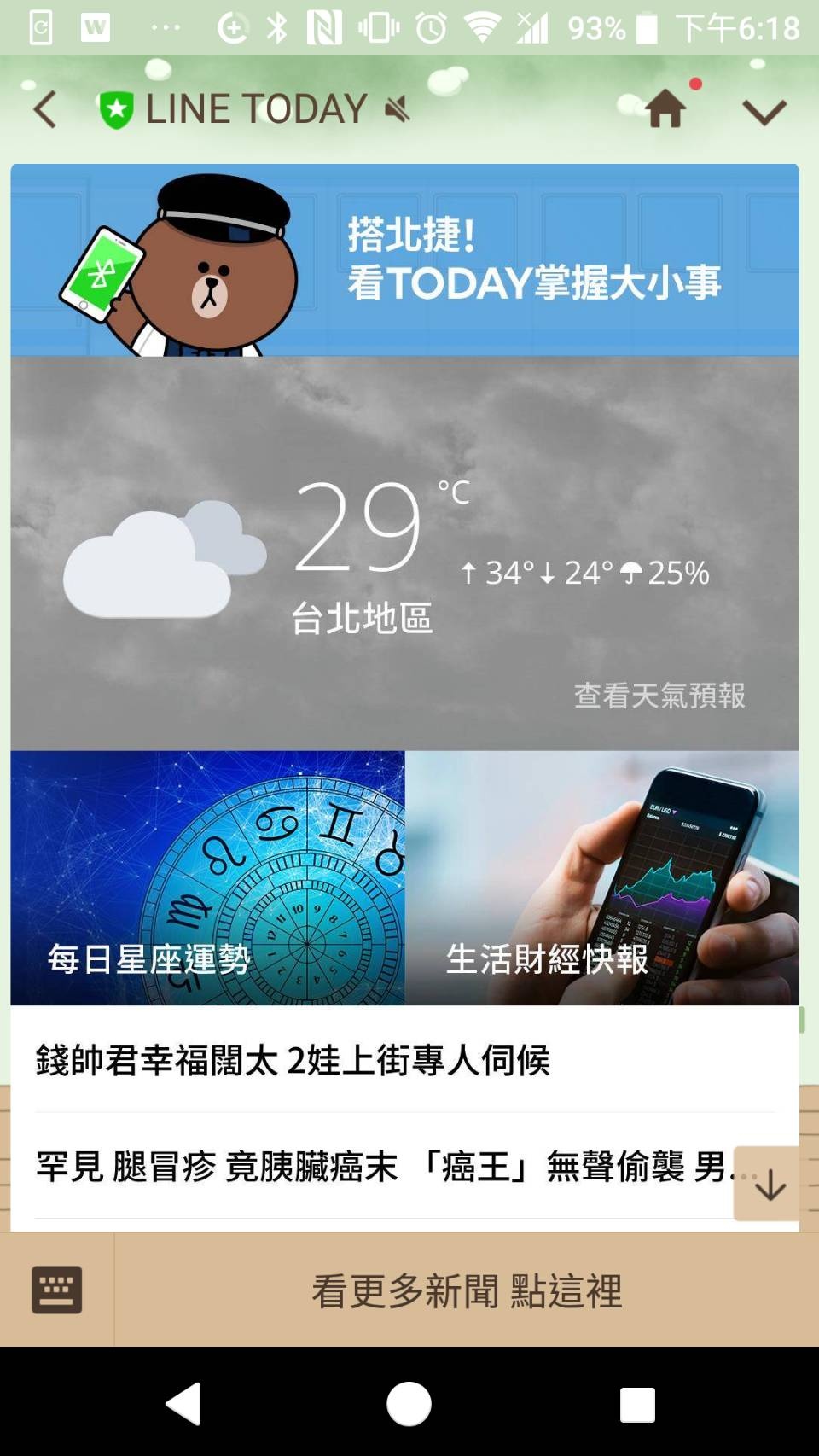Image resolution: width=819 pixels, height=1456 pixels.
Task: Tap 看更多新聞 點這裡 menu button
Action: [x=466, y=1290]
